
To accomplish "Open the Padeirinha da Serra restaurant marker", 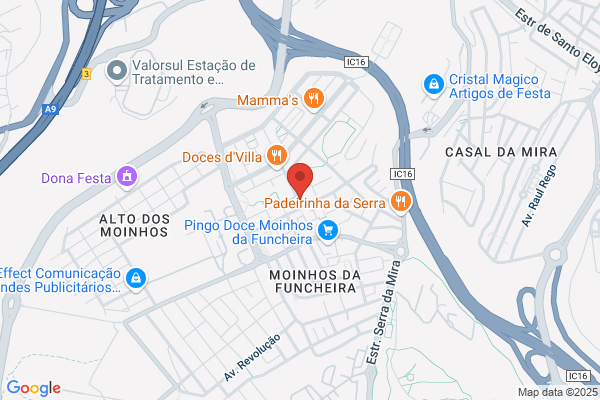I will coord(401,202).
